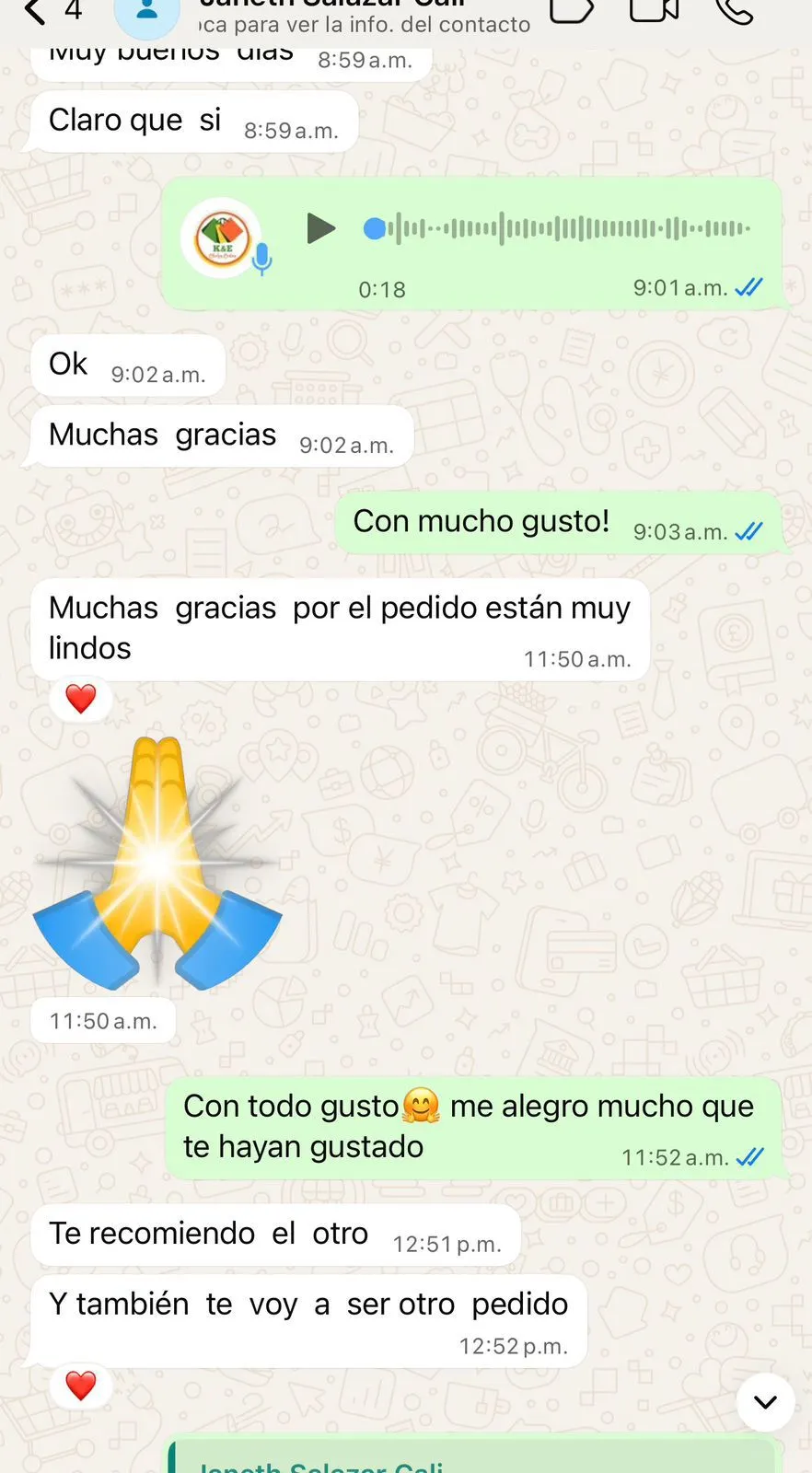Start a video call with the contact

tap(653, 13)
